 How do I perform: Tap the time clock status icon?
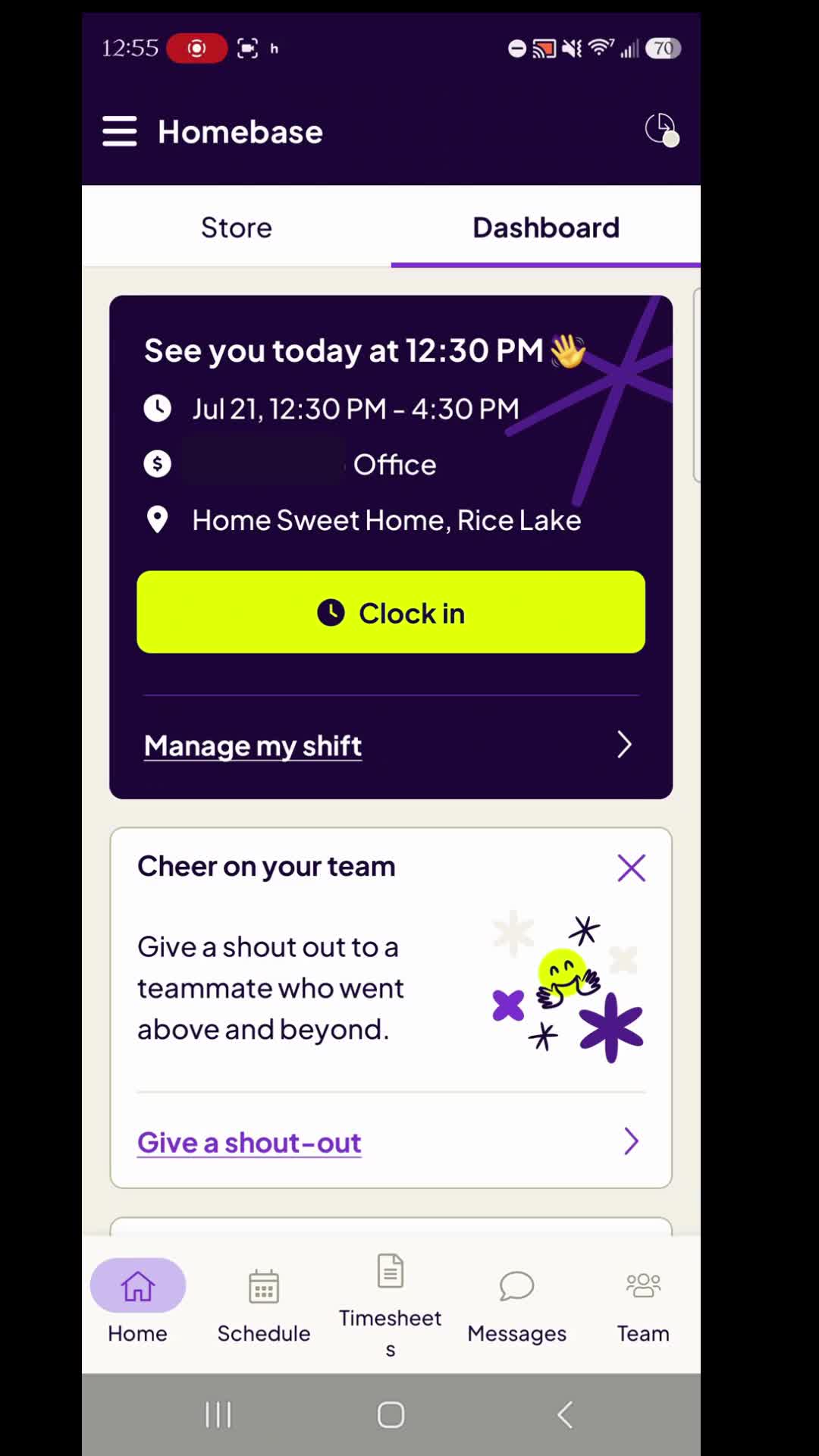point(661,130)
